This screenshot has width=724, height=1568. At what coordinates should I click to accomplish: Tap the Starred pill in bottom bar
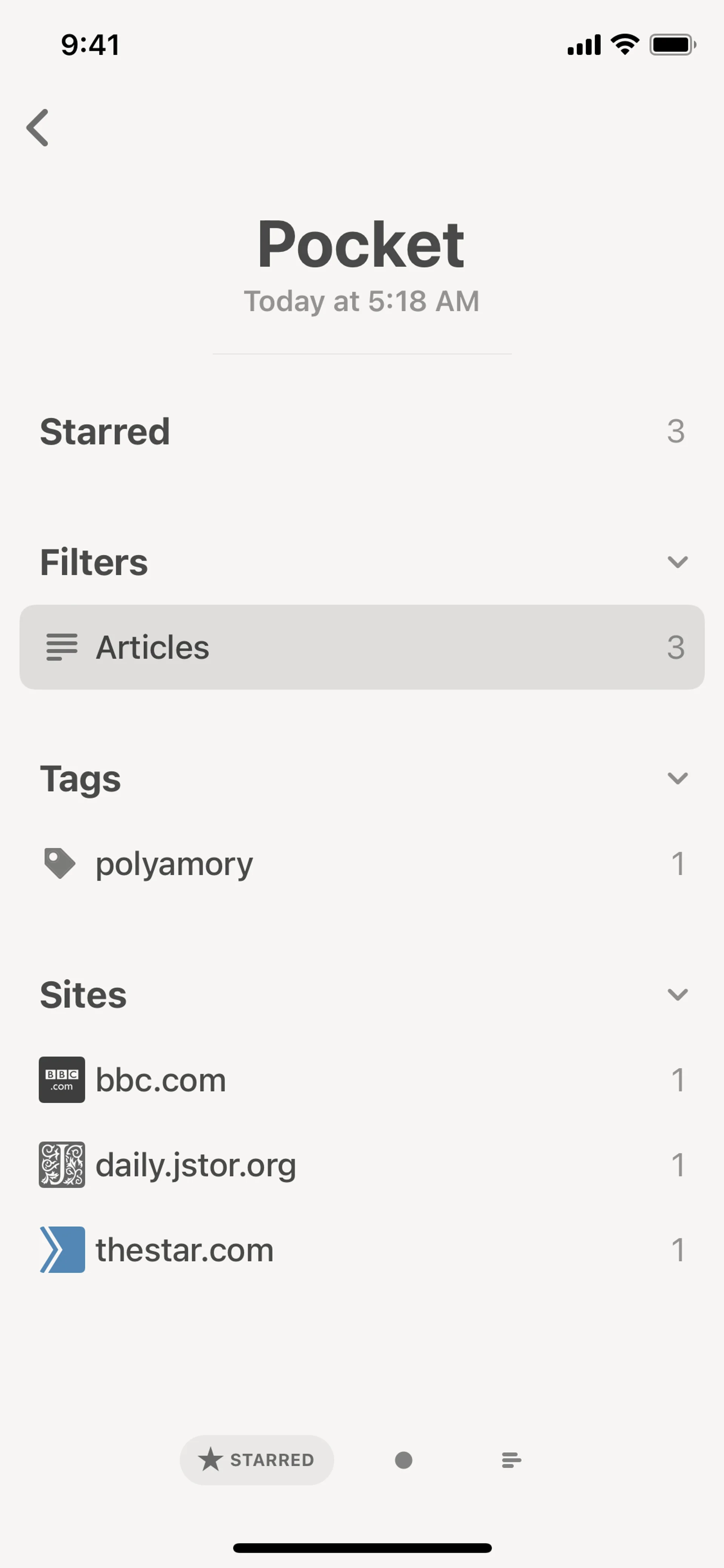coord(257,1460)
